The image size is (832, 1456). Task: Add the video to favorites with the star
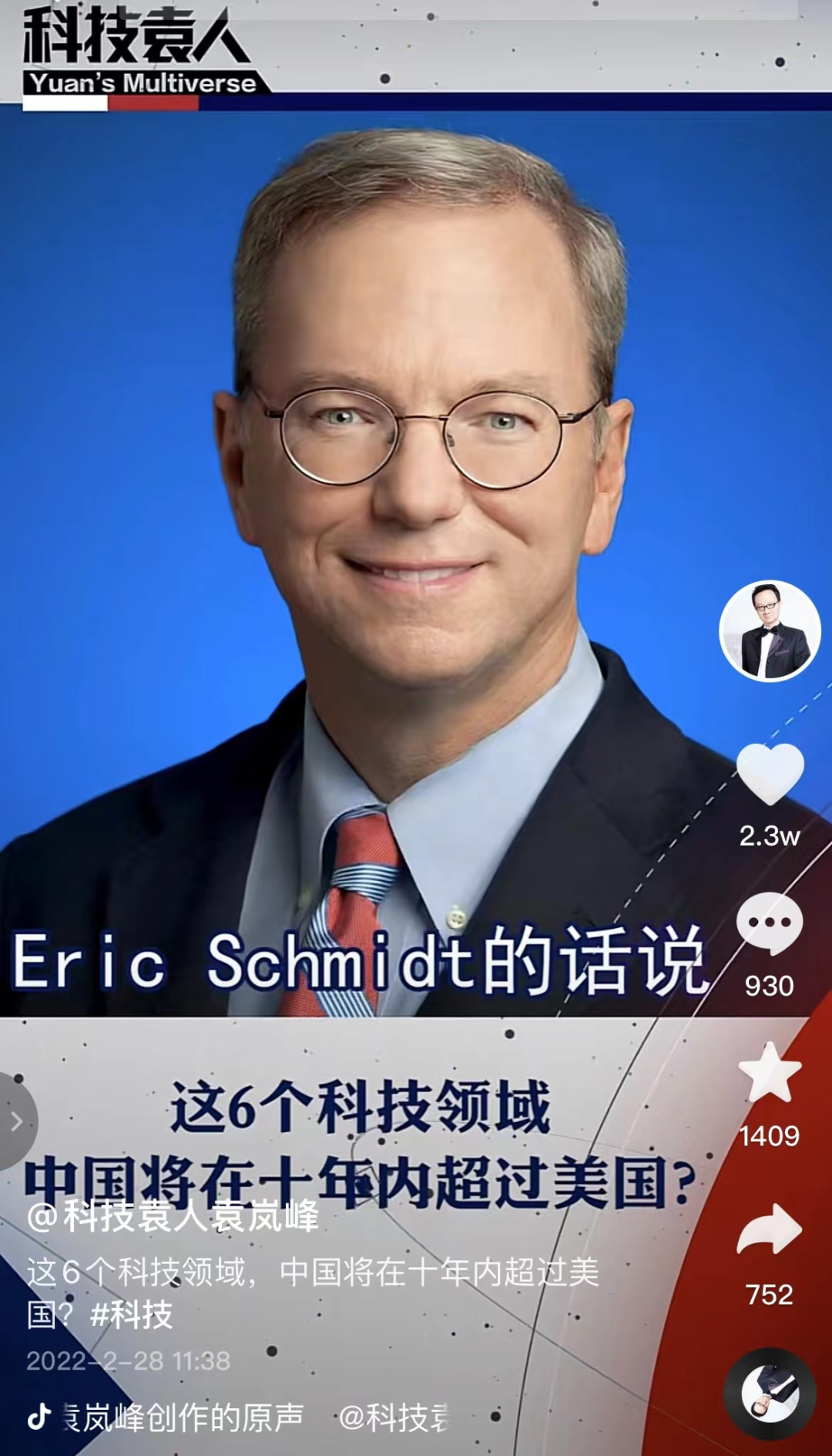(x=770, y=1074)
